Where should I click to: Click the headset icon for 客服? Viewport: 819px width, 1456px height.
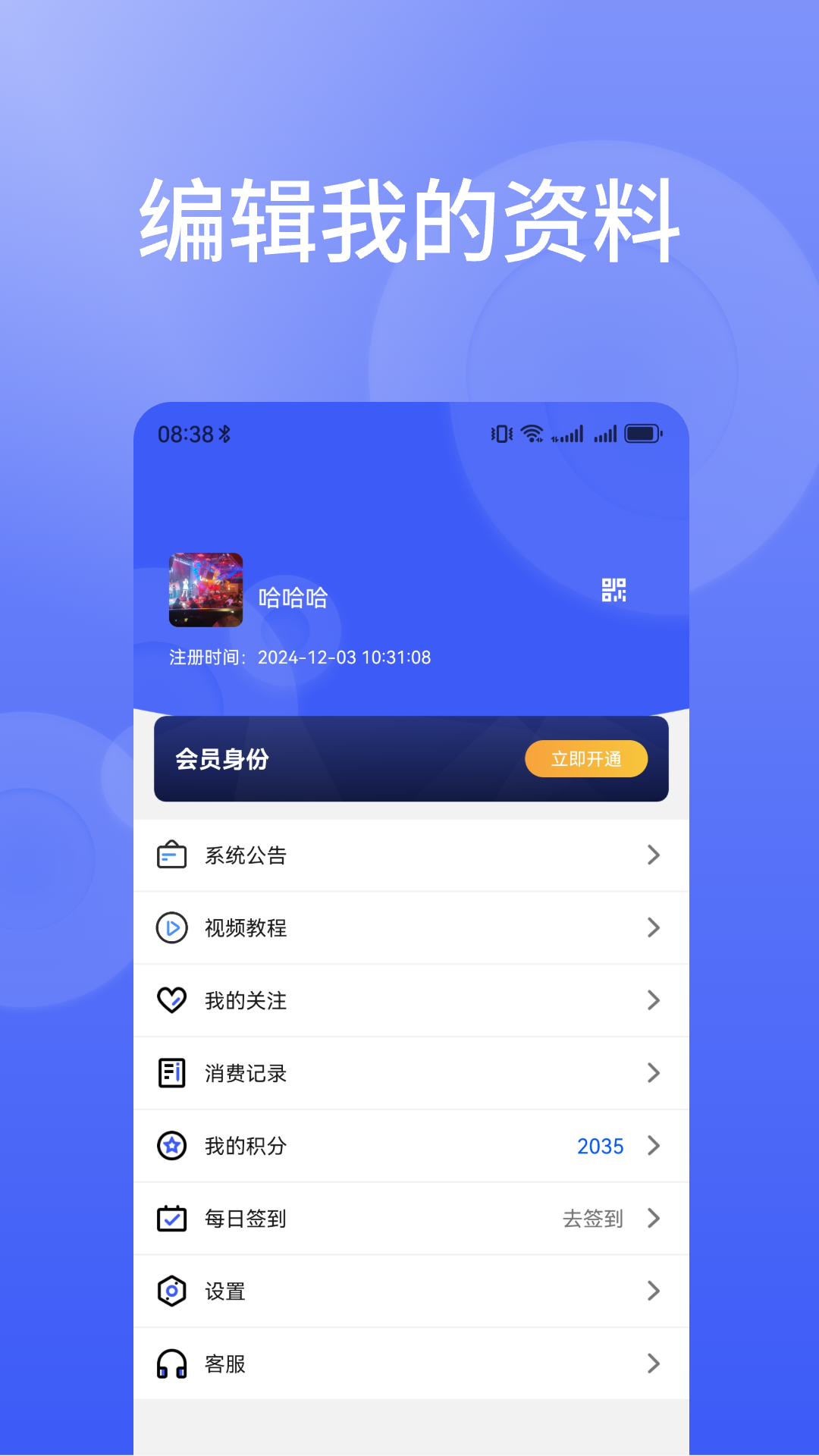(x=171, y=1363)
